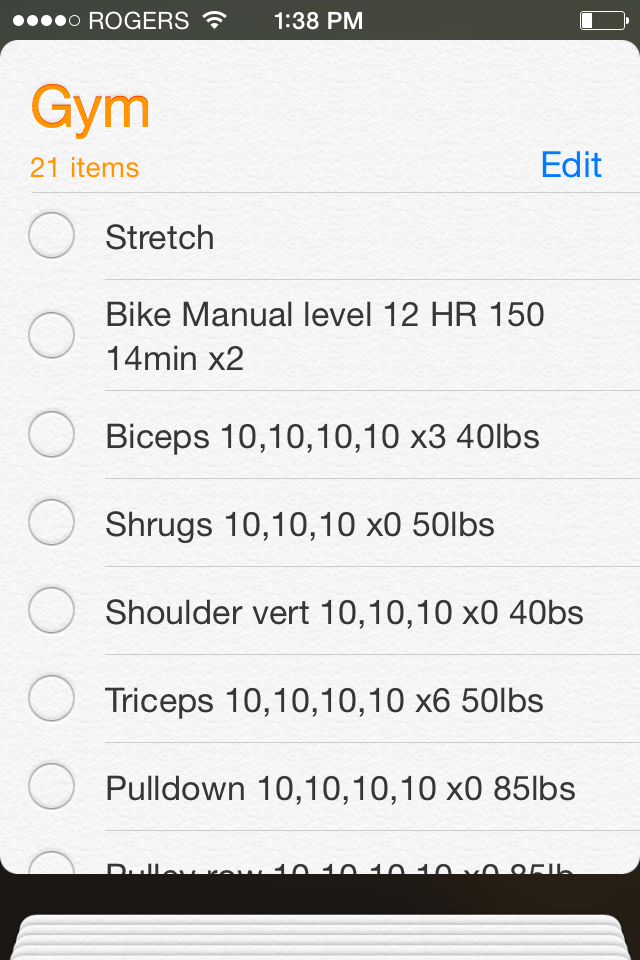640x960 pixels.
Task: Check off the Bike Manual reminder
Action: (51, 335)
